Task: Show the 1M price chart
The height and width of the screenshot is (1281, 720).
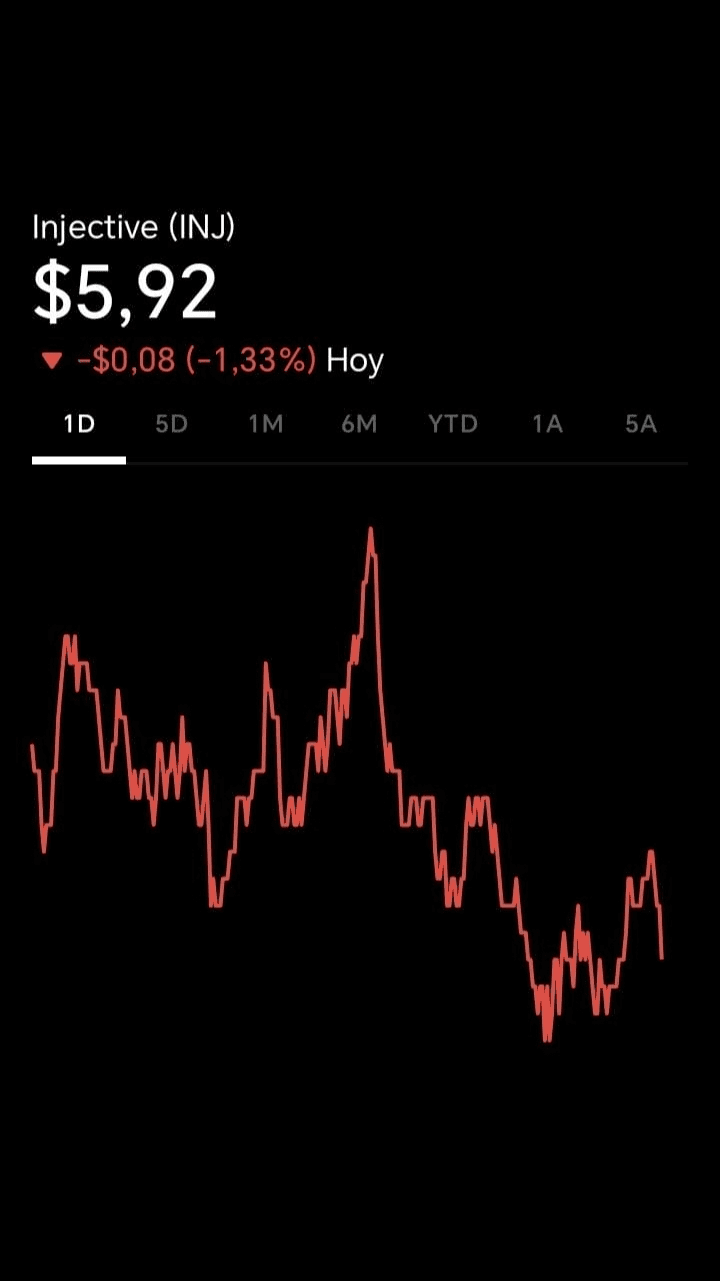Action: 265,424
